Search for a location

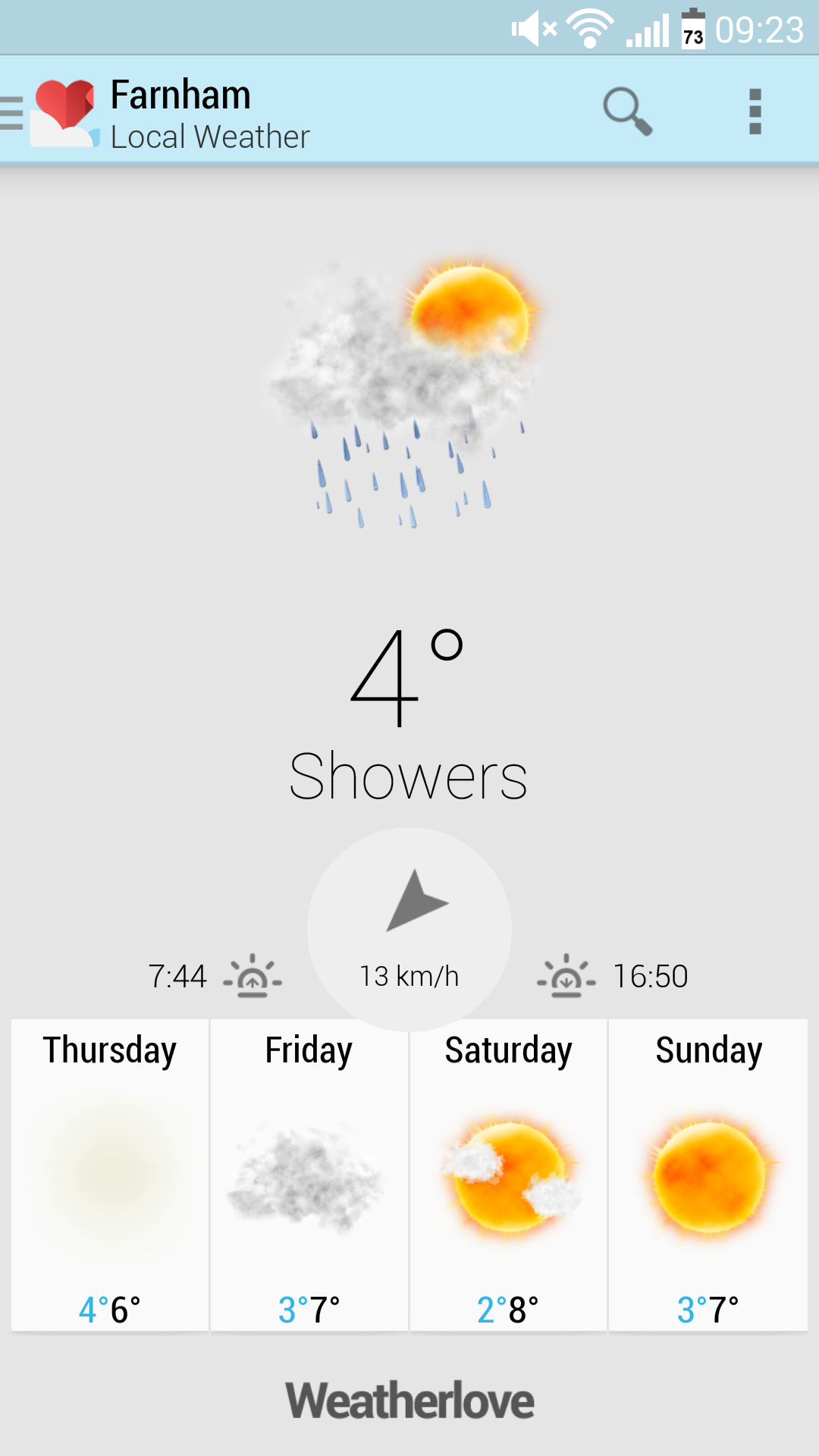[627, 111]
